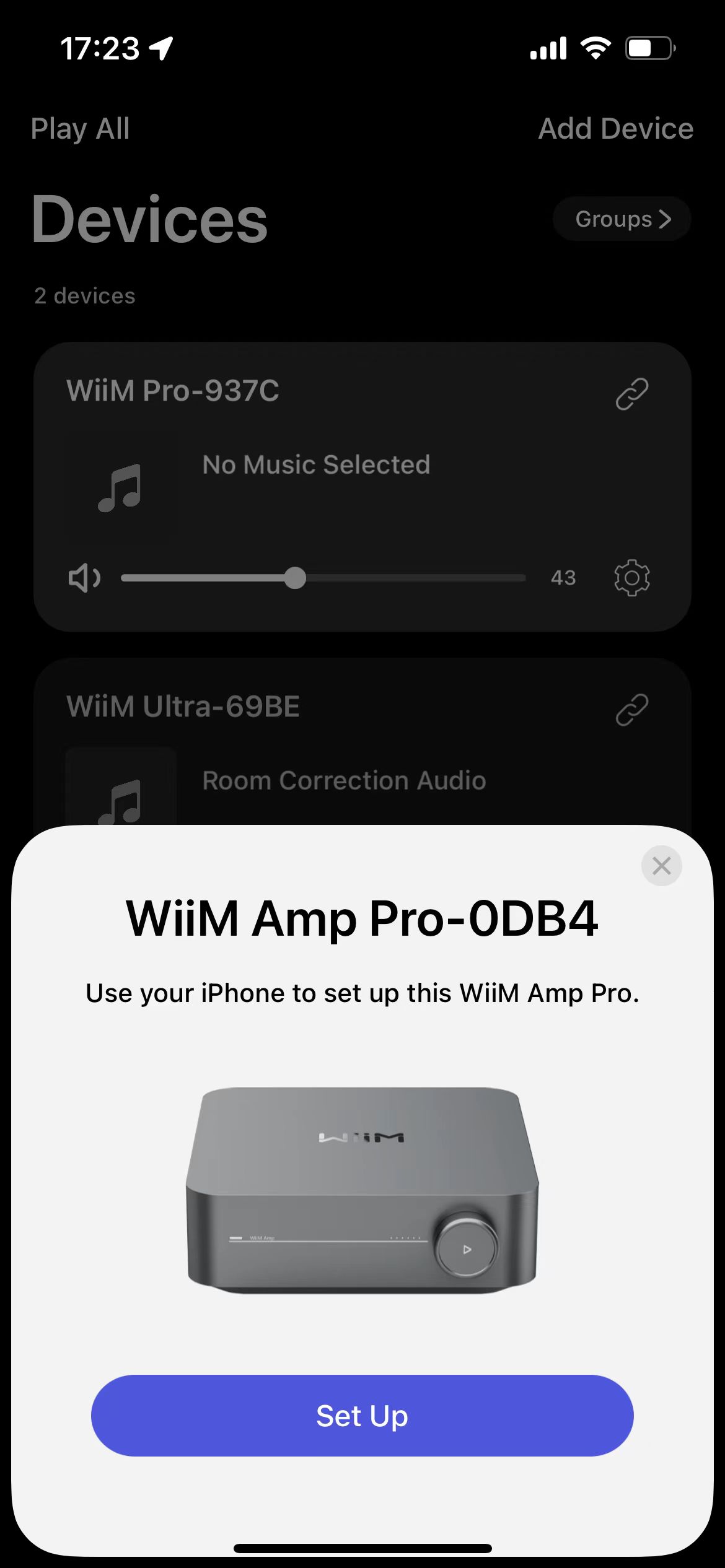
Task: Open the Groups view
Action: (622, 219)
